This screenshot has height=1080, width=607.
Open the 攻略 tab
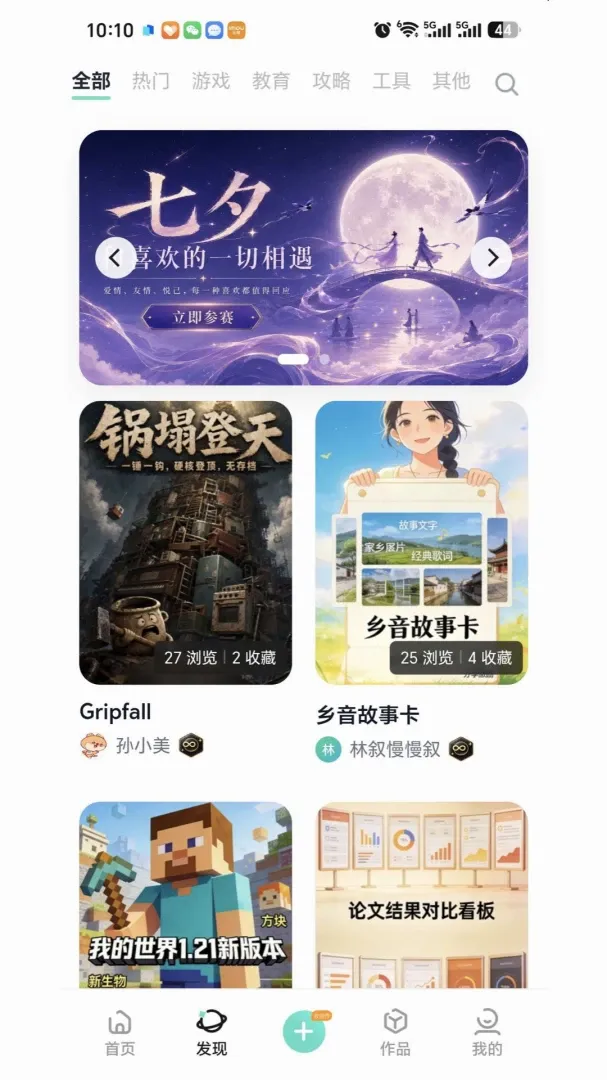point(331,81)
